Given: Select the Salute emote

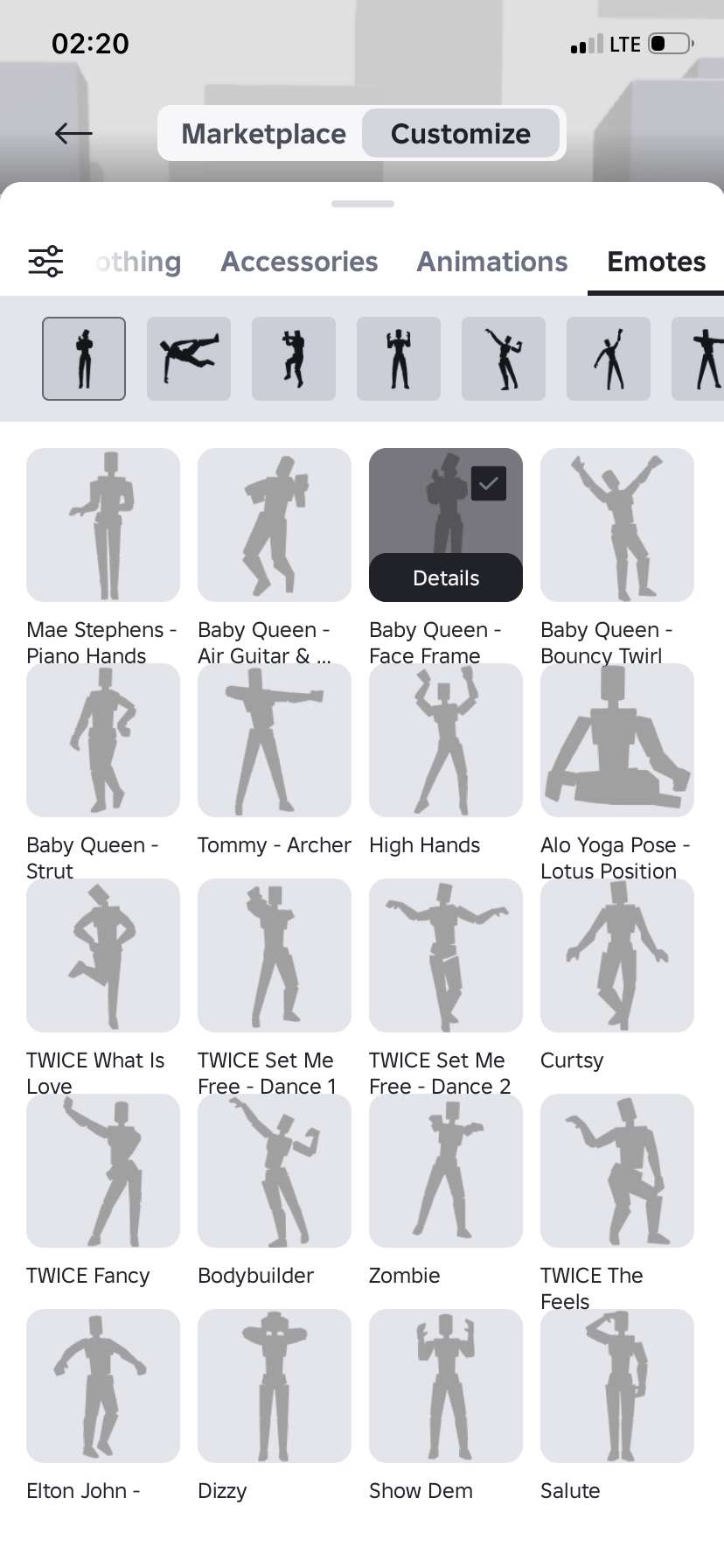Looking at the screenshot, I should pos(617,1386).
